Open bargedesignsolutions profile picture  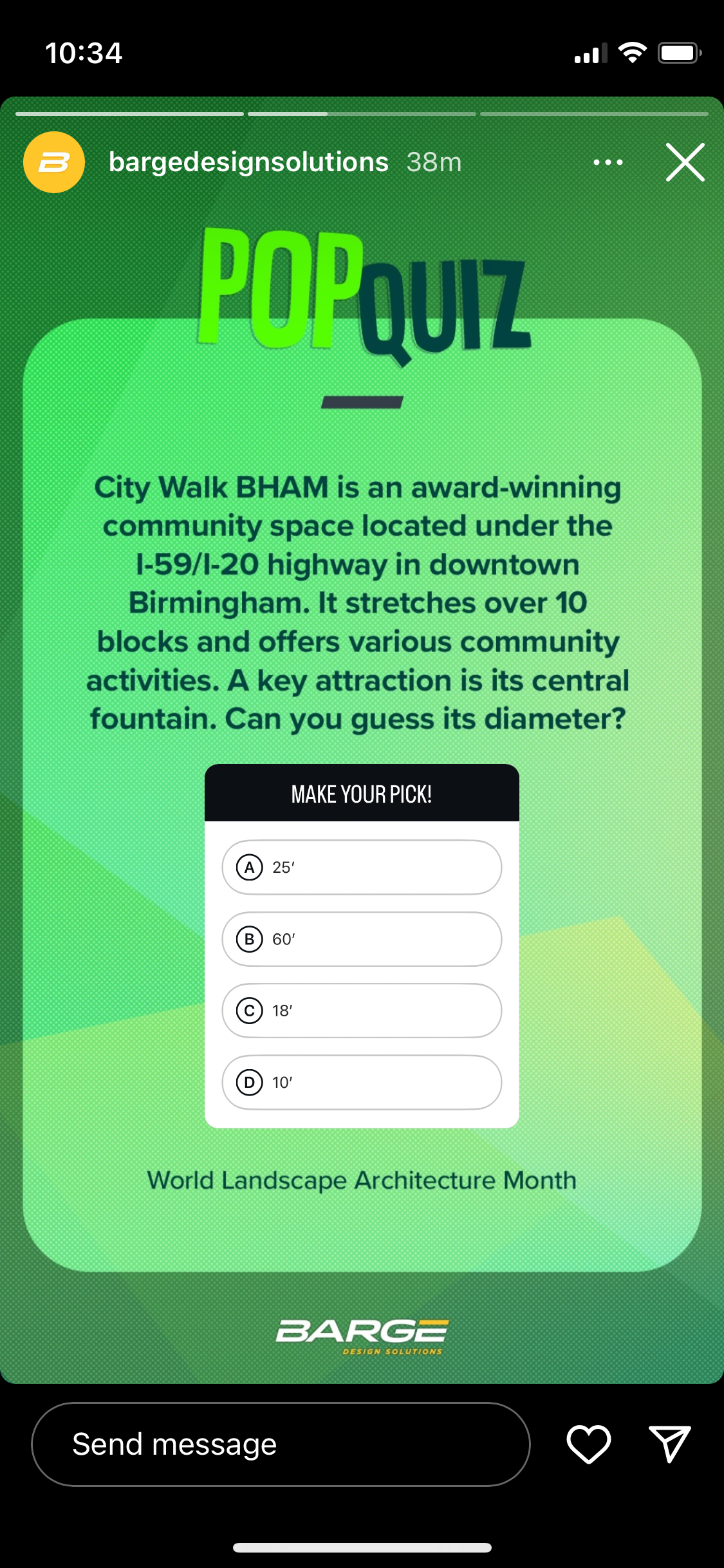coord(54,162)
